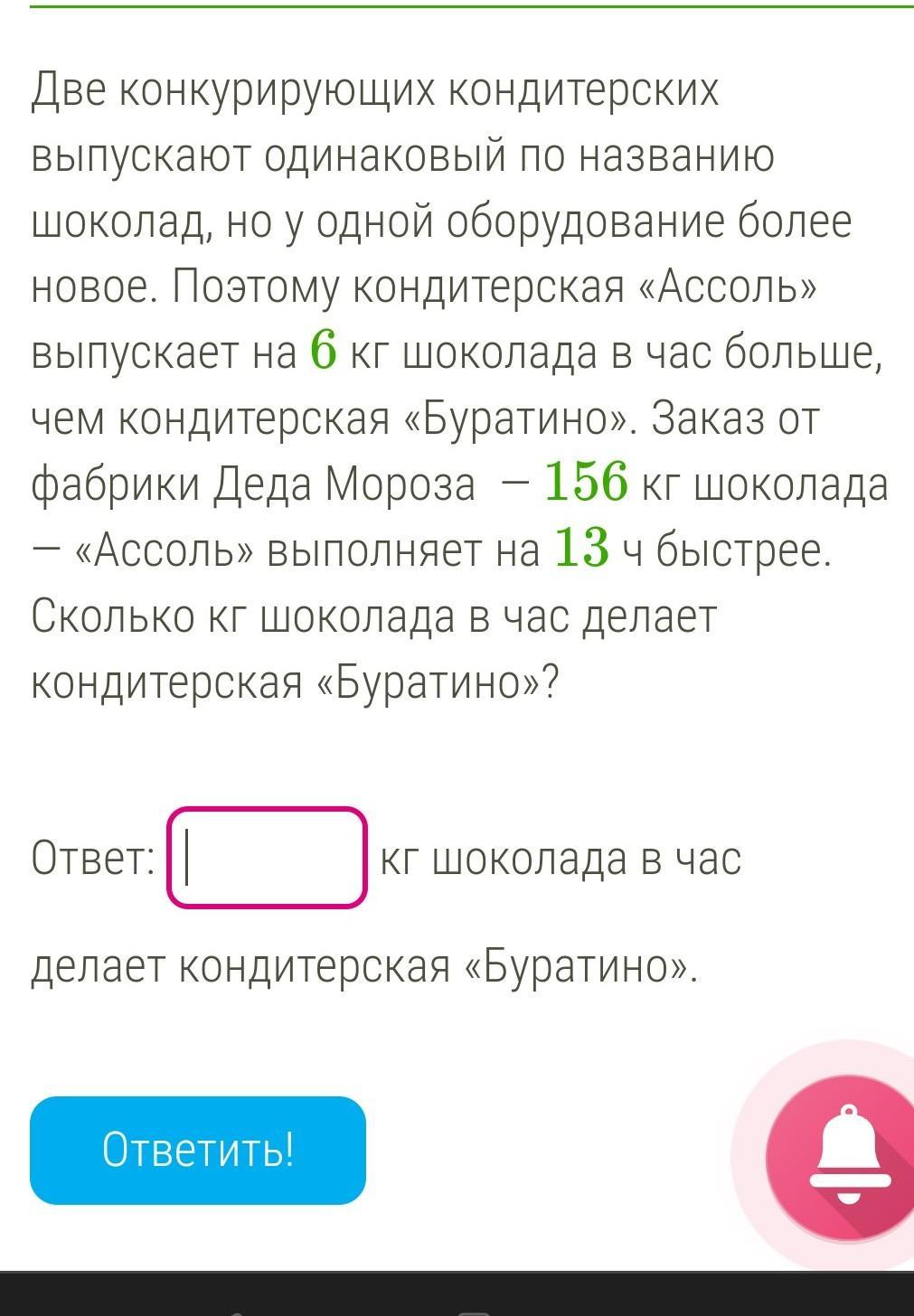The image size is (914, 1316).
Task: Submit with the Ответить! button
Action: tap(197, 1150)
